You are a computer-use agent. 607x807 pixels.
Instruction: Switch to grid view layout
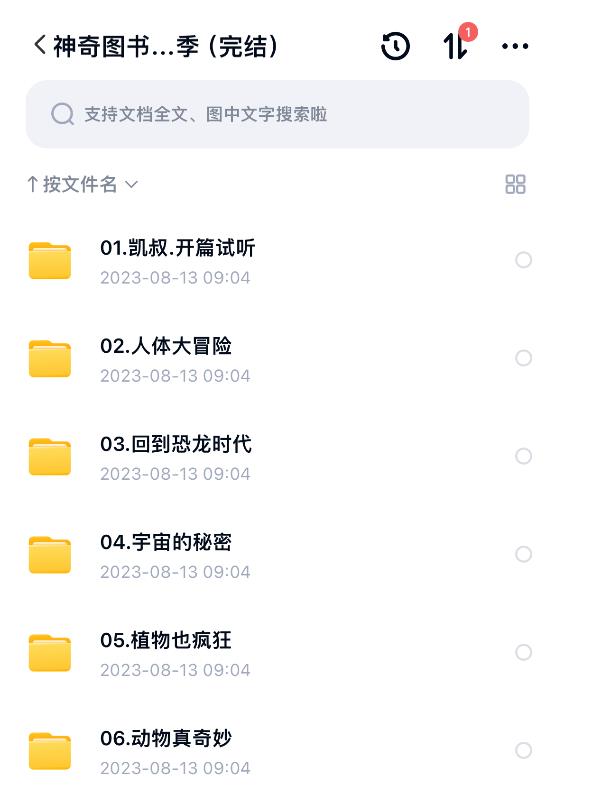coord(515,184)
